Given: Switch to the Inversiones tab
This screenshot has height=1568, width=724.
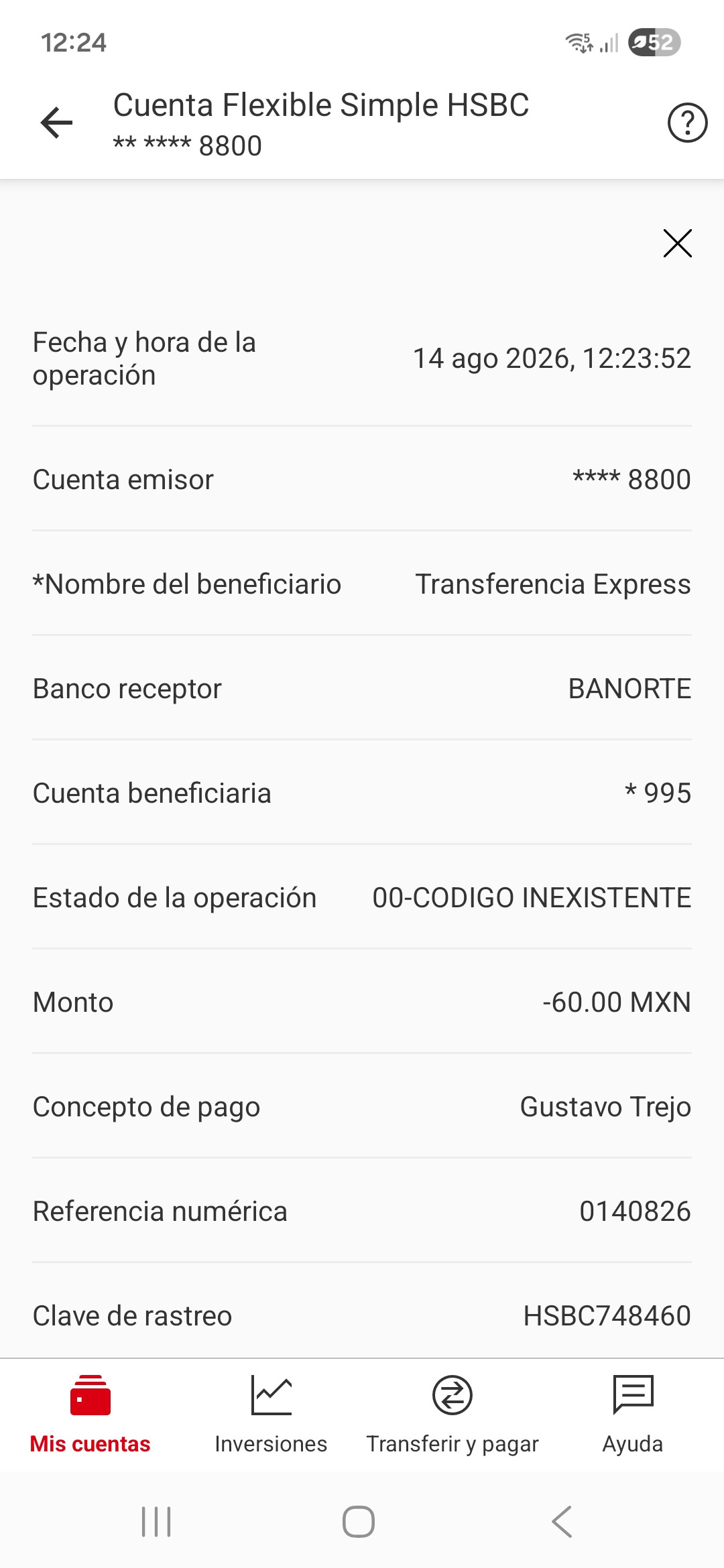Looking at the screenshot, I should (x=271, y=1415).
